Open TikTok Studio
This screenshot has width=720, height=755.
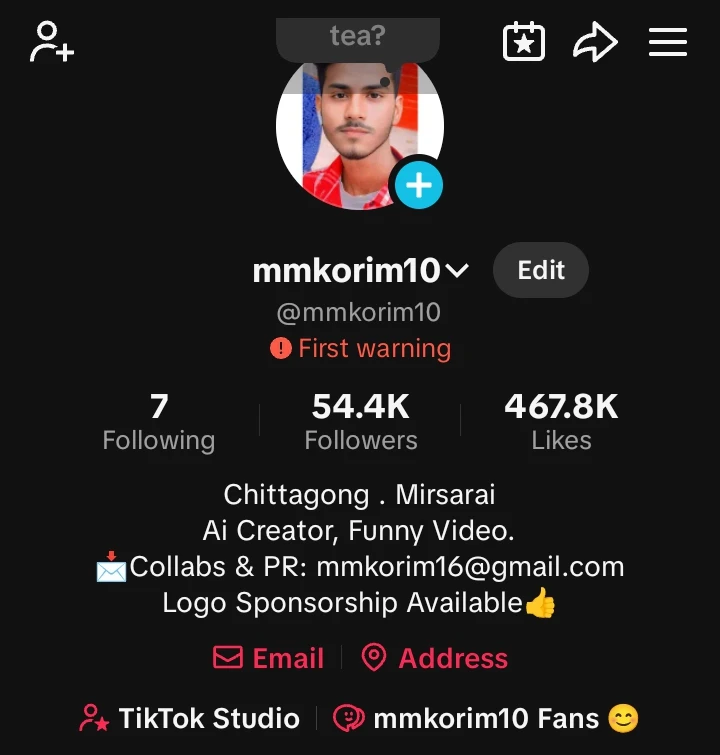tap(190, 718)
